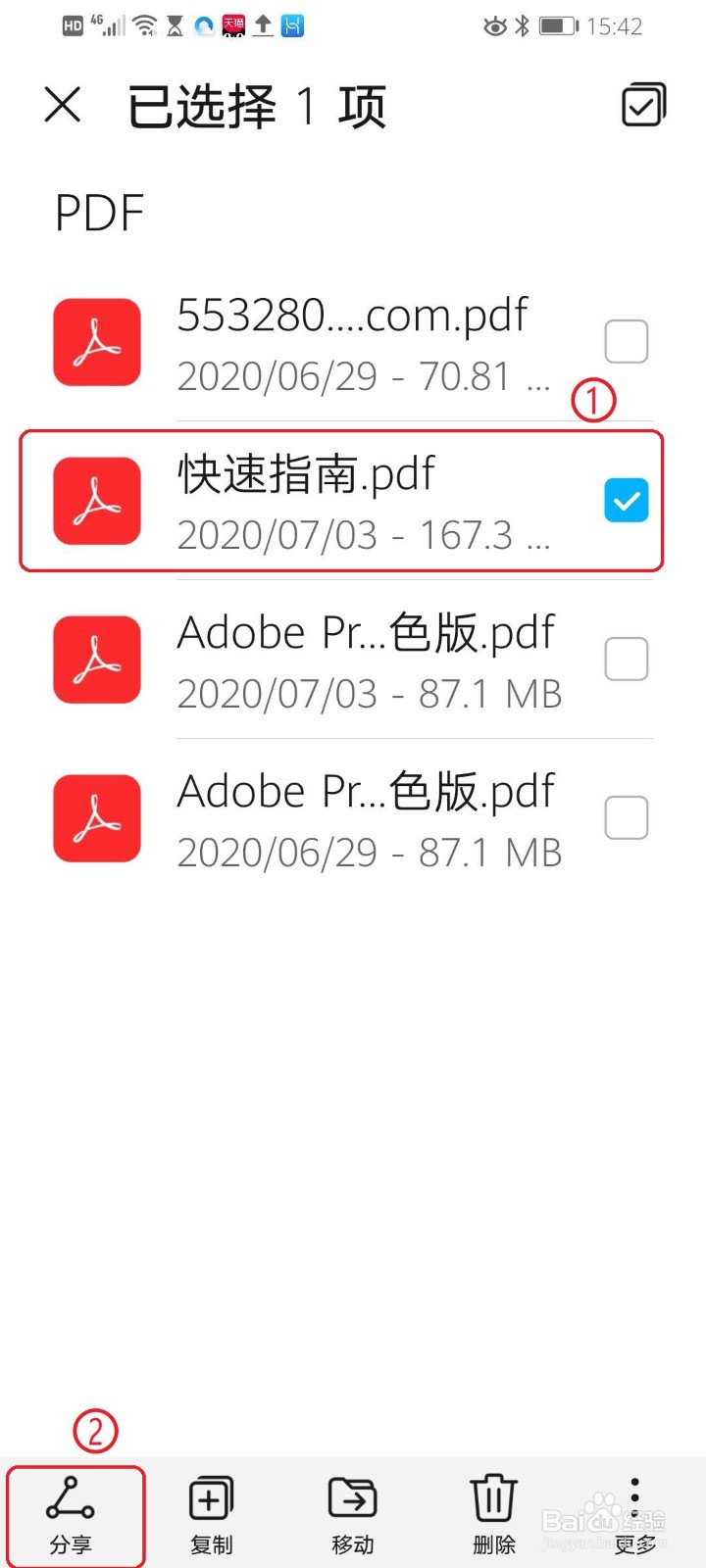Tap the upload arrow icon in the status bar

point(262,26)
